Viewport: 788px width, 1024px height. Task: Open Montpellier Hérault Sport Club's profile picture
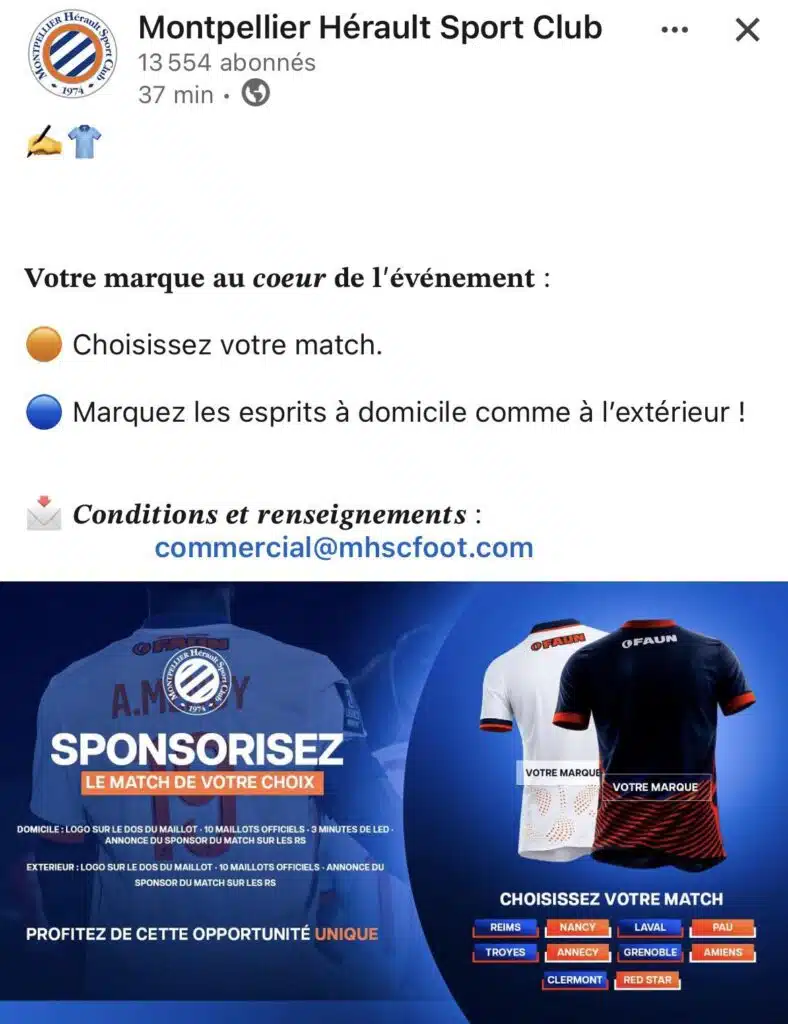click(72, 54)
